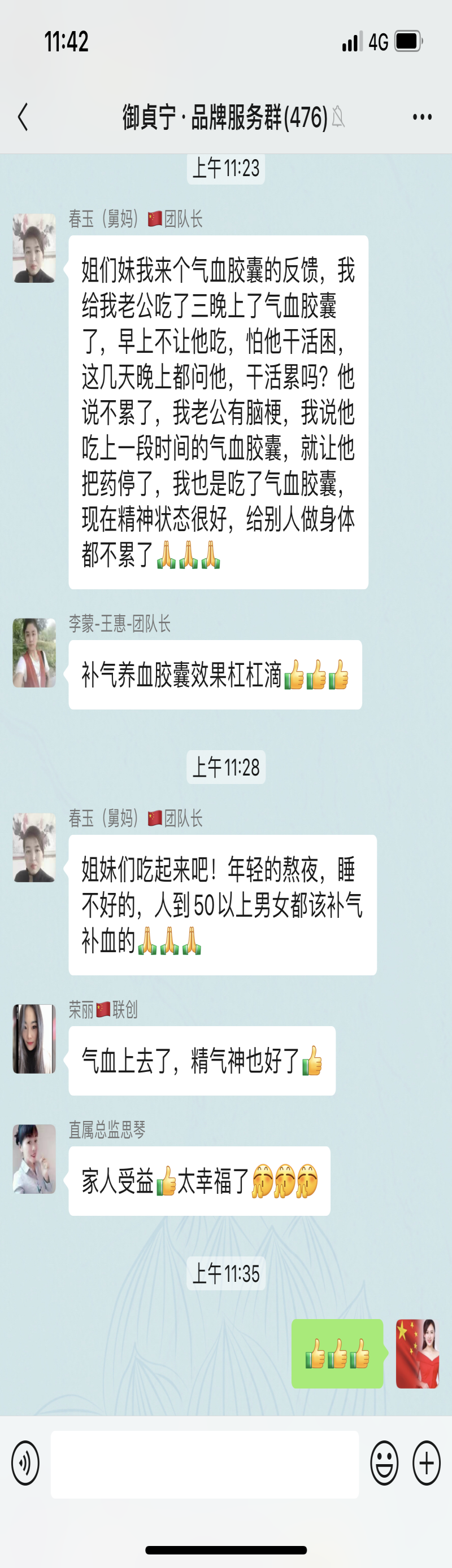Image resolution: width=452 pixels, height=1568 pixels.
Task: View 荣丽 联创's profile avatar
Action: 34,1039
